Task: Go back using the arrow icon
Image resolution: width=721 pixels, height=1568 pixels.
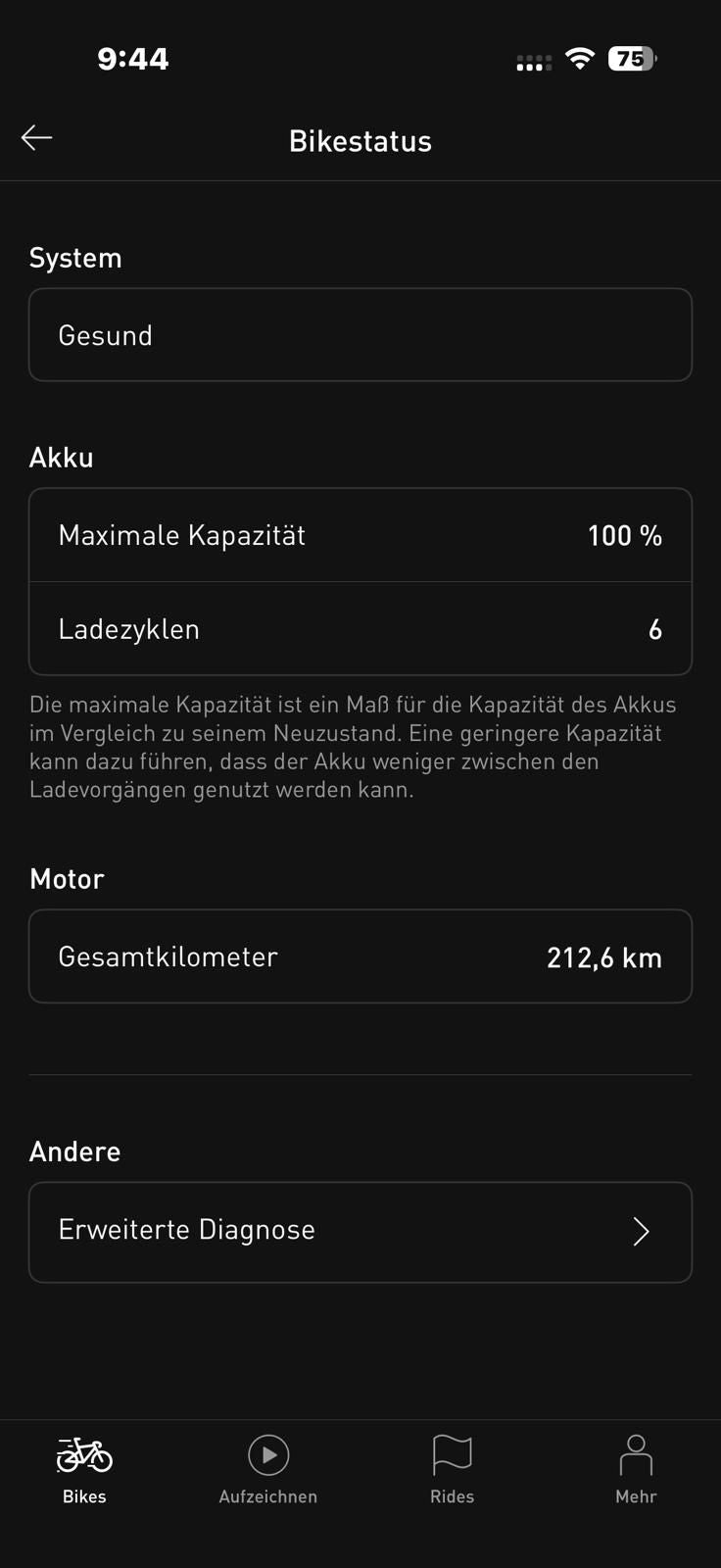Action: click(37, 138)
